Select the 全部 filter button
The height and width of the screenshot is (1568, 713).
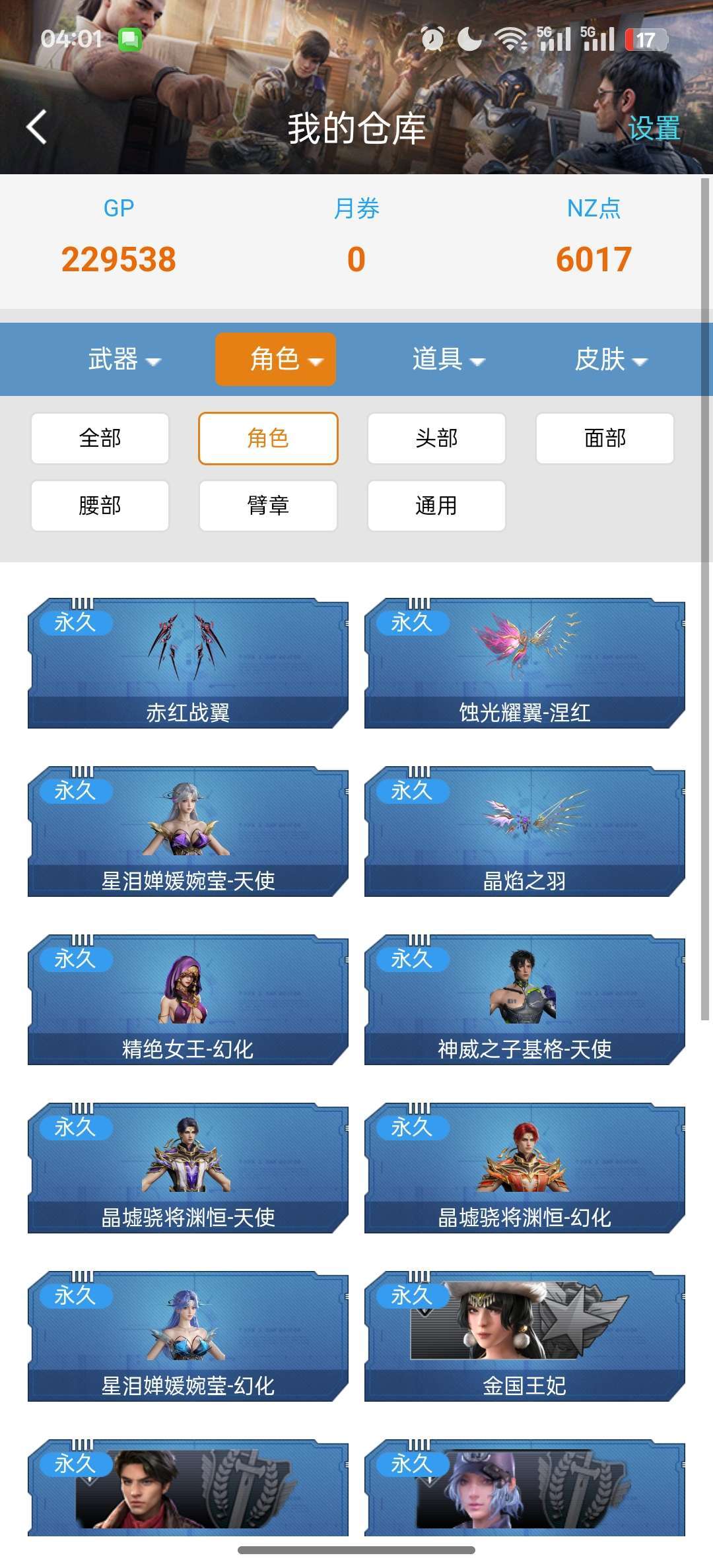pyautogui.click(x=100, y=438)
